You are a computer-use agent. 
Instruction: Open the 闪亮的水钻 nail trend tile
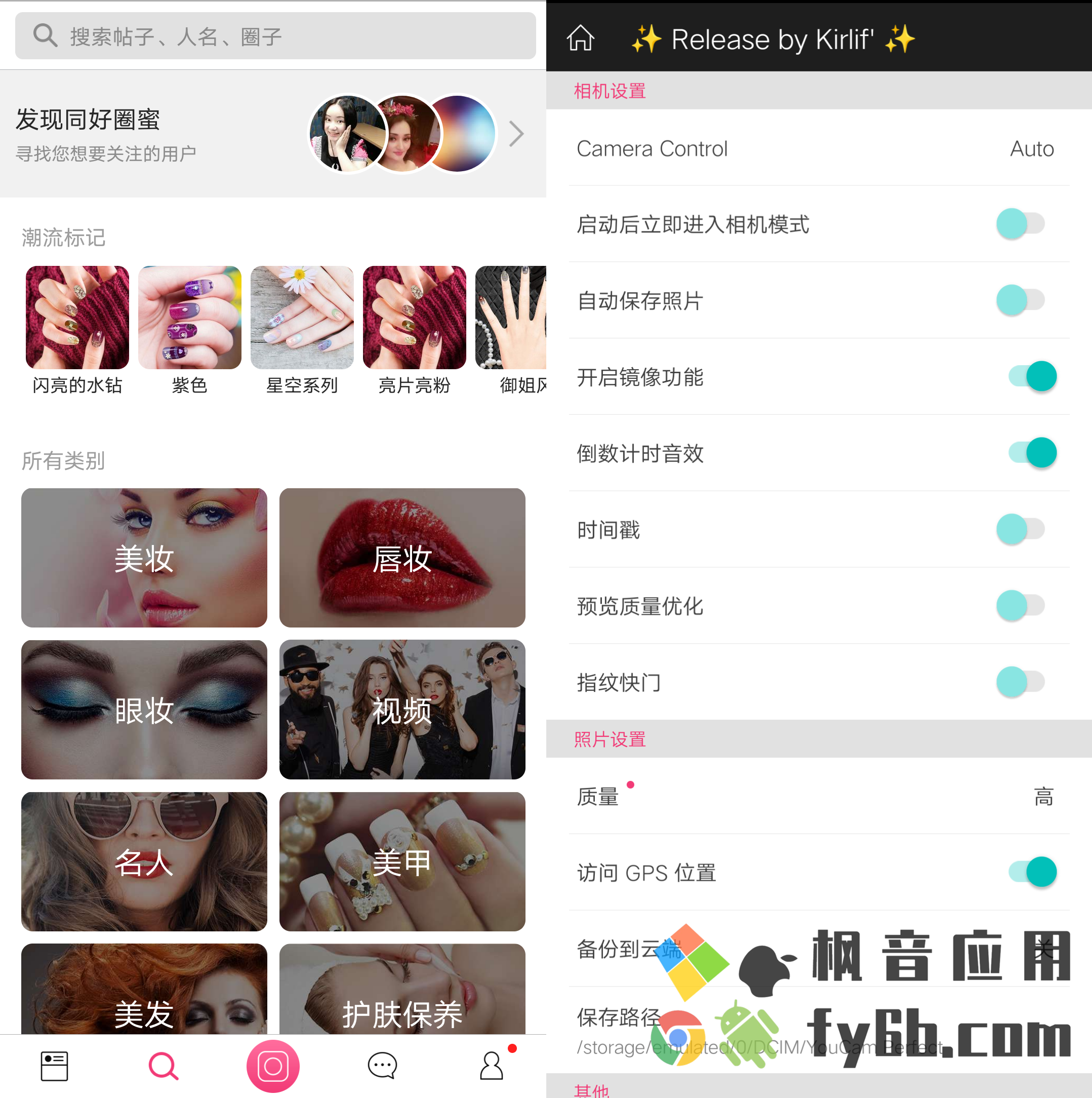click(x=77, y=318)
